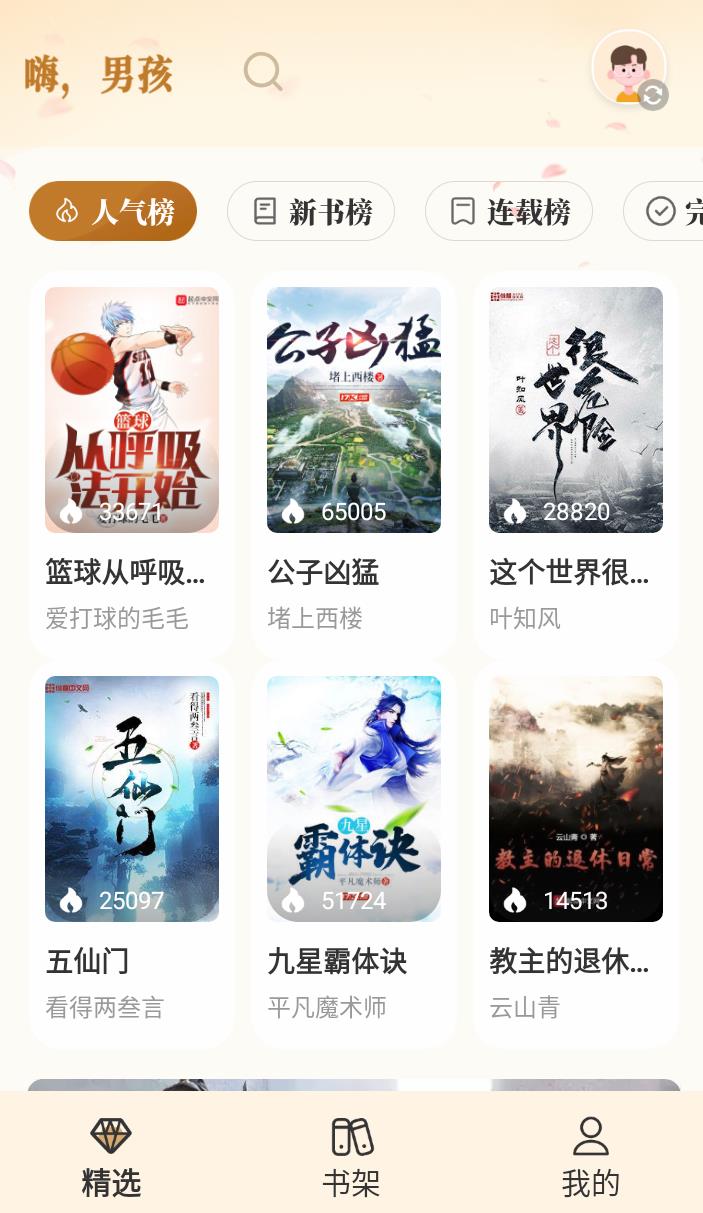Switch to the 书架 bookshelf tab
Image resolution: width=703 pixels, height=1213 pixels.
click(x=351, y=1156)
